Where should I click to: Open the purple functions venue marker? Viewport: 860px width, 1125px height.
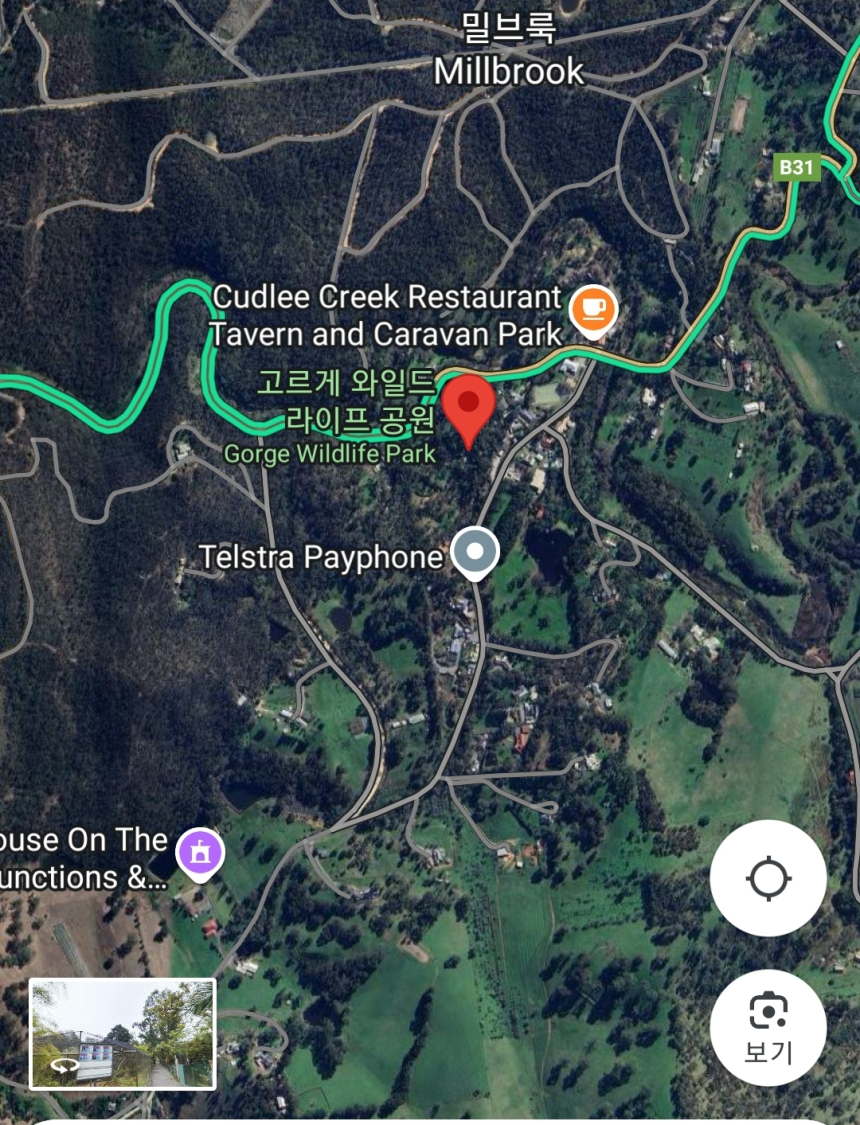[x=200, y=853]
